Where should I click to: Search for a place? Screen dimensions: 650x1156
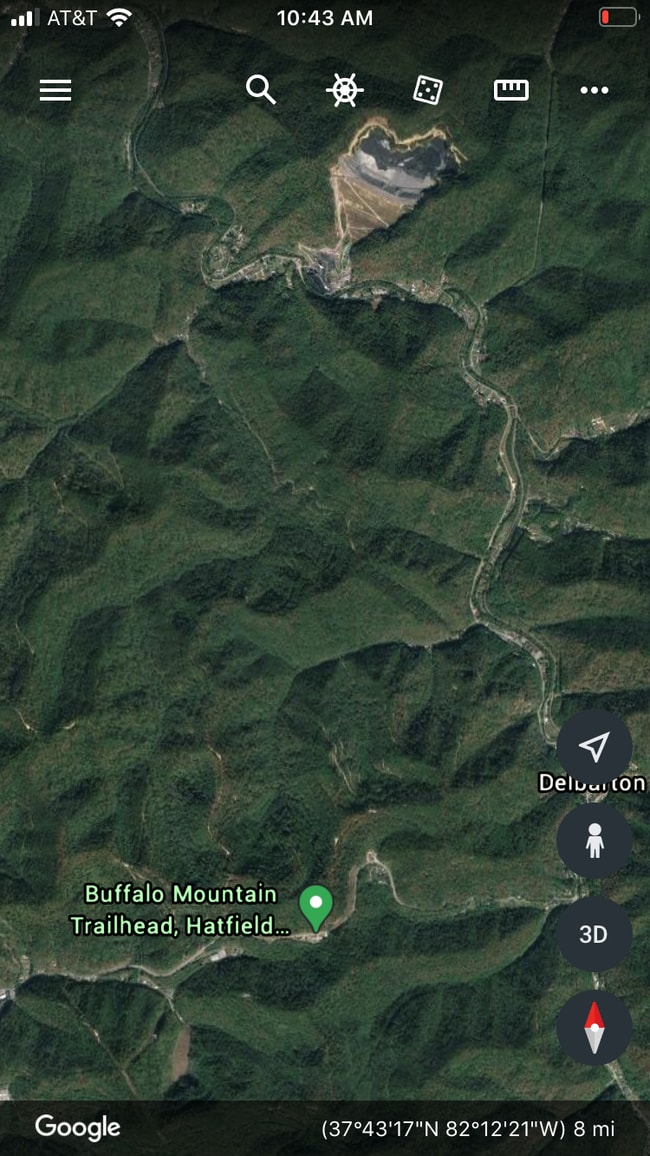(260, 90)
